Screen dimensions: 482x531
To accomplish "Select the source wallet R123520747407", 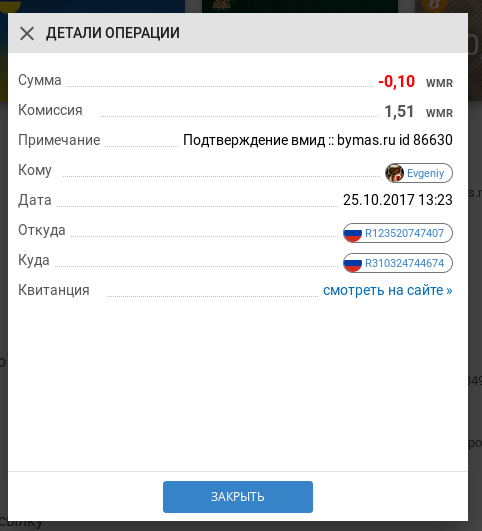I will [x=398, y=233].
